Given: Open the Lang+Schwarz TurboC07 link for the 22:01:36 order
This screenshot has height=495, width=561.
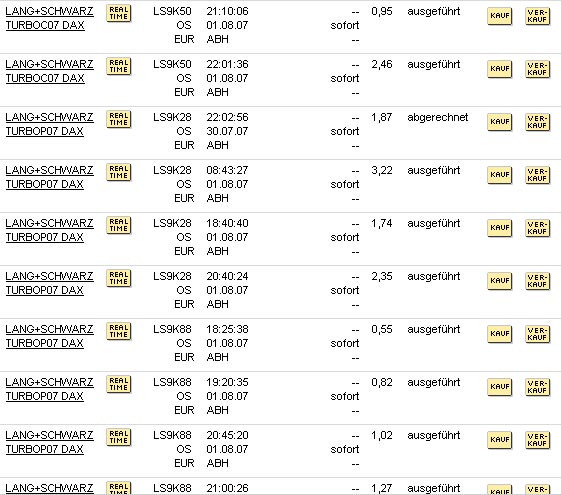Looking at the screenshot, I should tap(49, 71).
